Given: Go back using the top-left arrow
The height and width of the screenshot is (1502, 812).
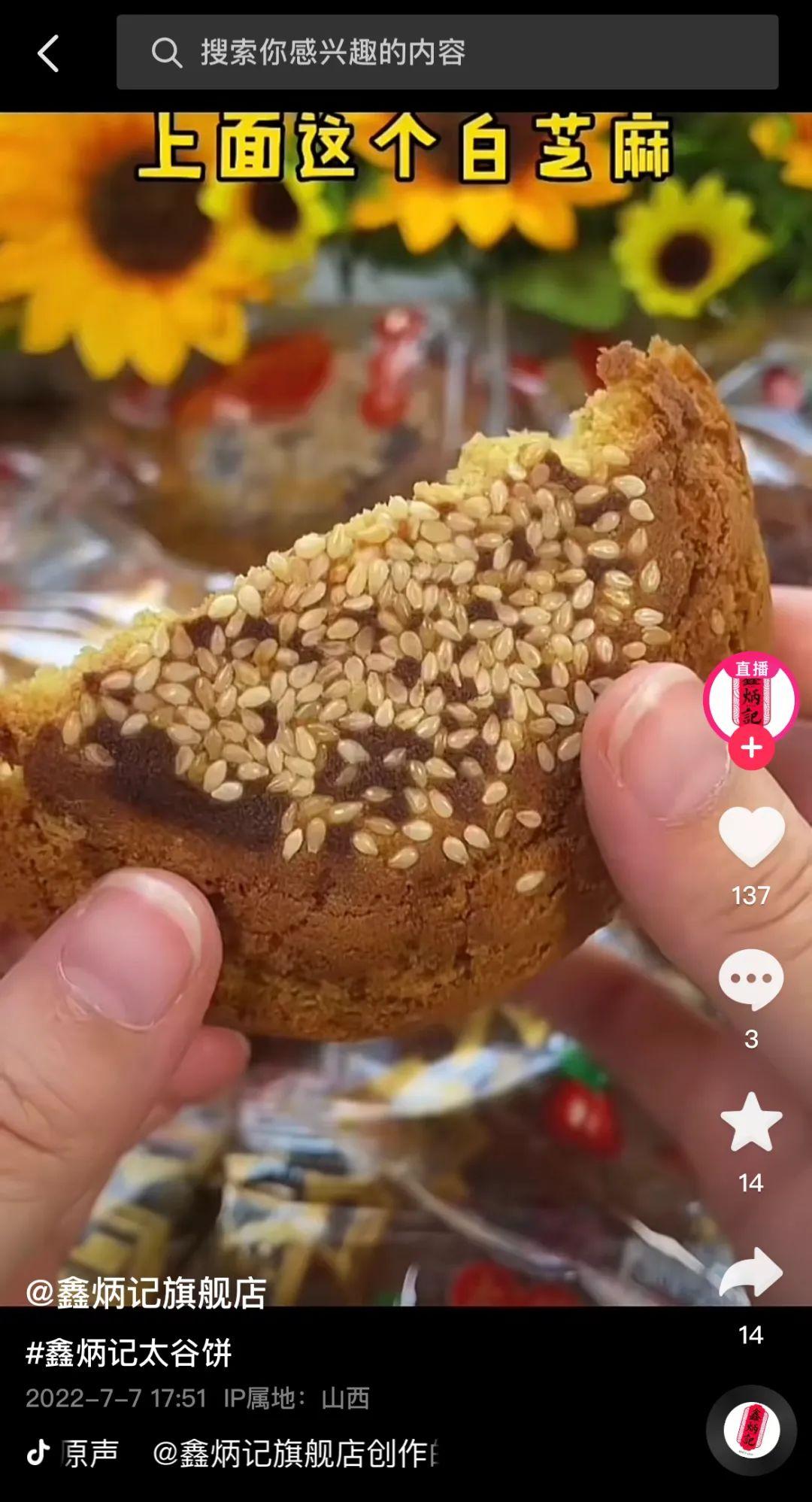Looking at the screenshot, I should 48,53.
